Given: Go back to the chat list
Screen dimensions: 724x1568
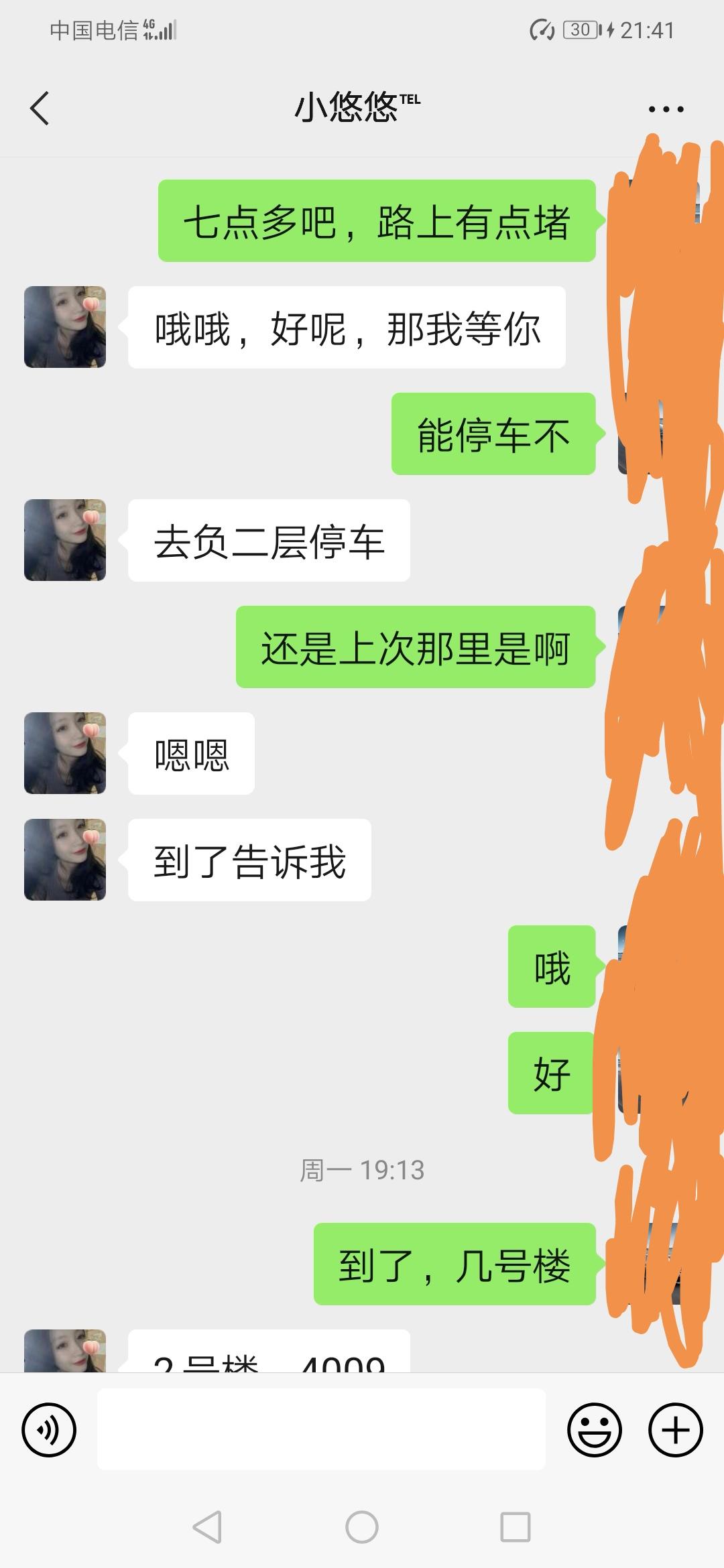Looking at the screenshot, I should [x=40, y=109].
